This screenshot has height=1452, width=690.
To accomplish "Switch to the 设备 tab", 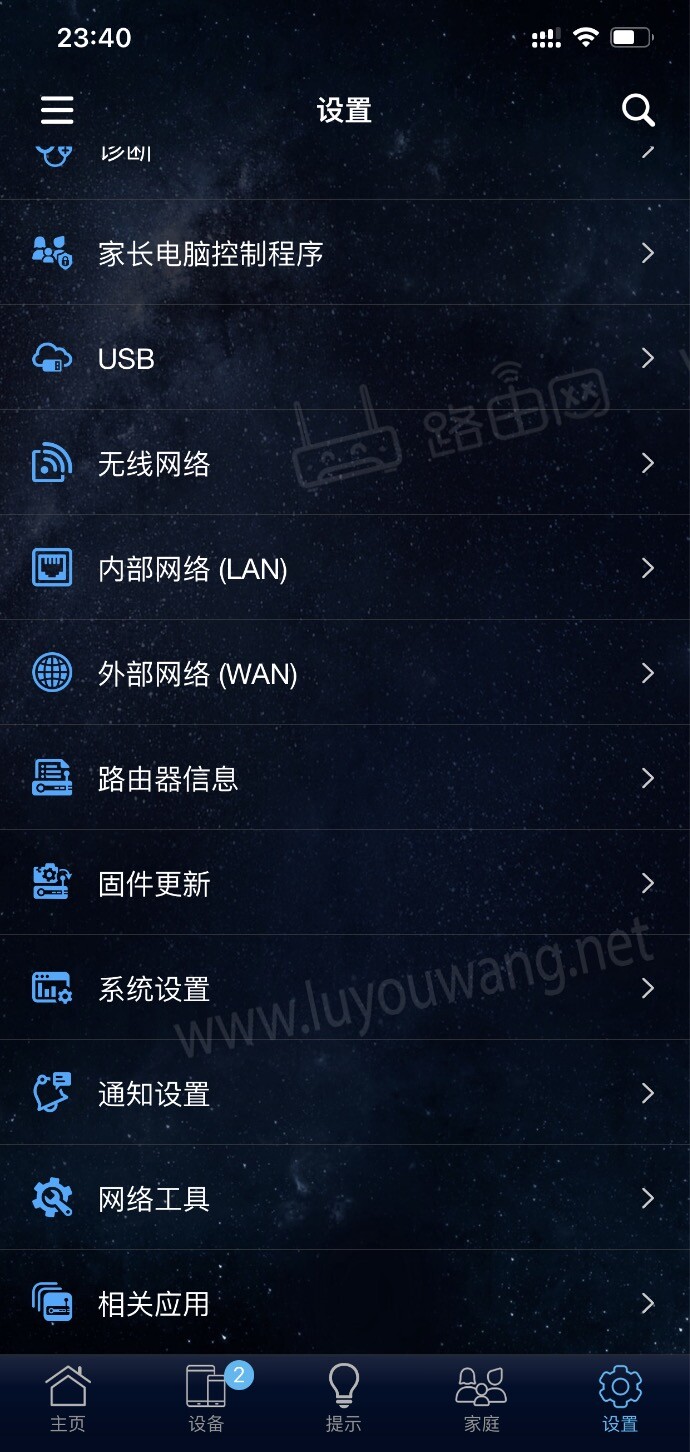I will [x=207, y=1398].
